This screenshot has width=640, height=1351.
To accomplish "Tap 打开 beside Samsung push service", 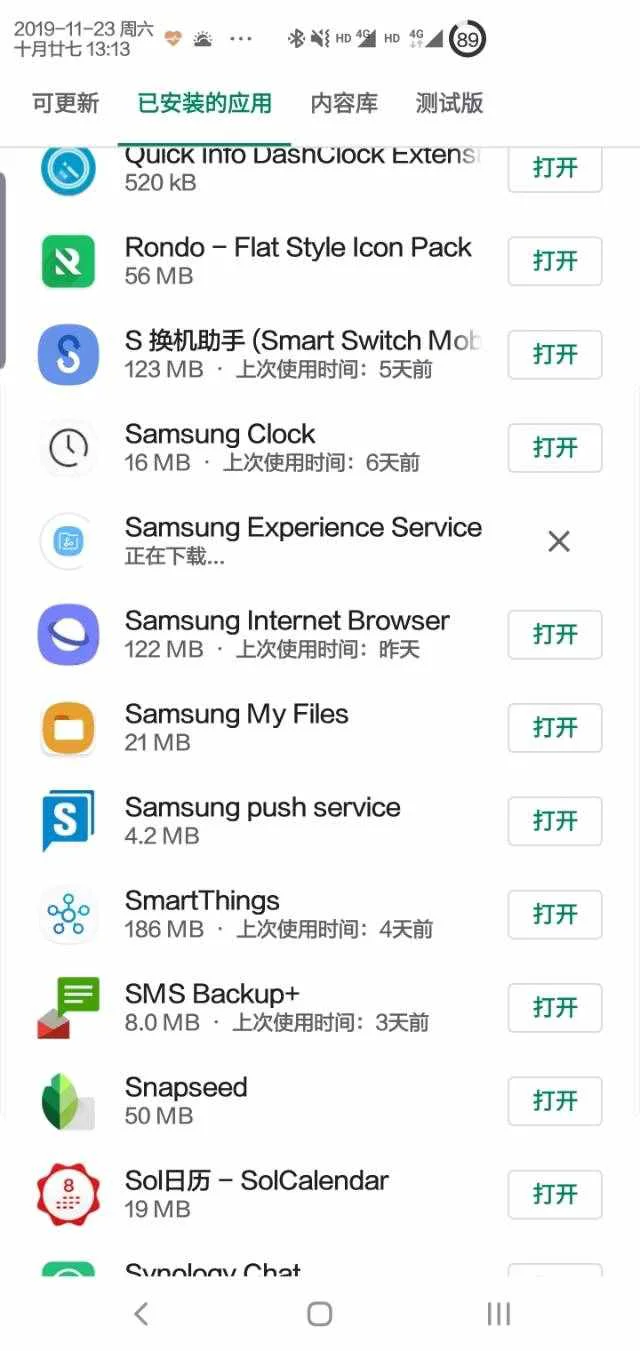I will tap(554, 821).
